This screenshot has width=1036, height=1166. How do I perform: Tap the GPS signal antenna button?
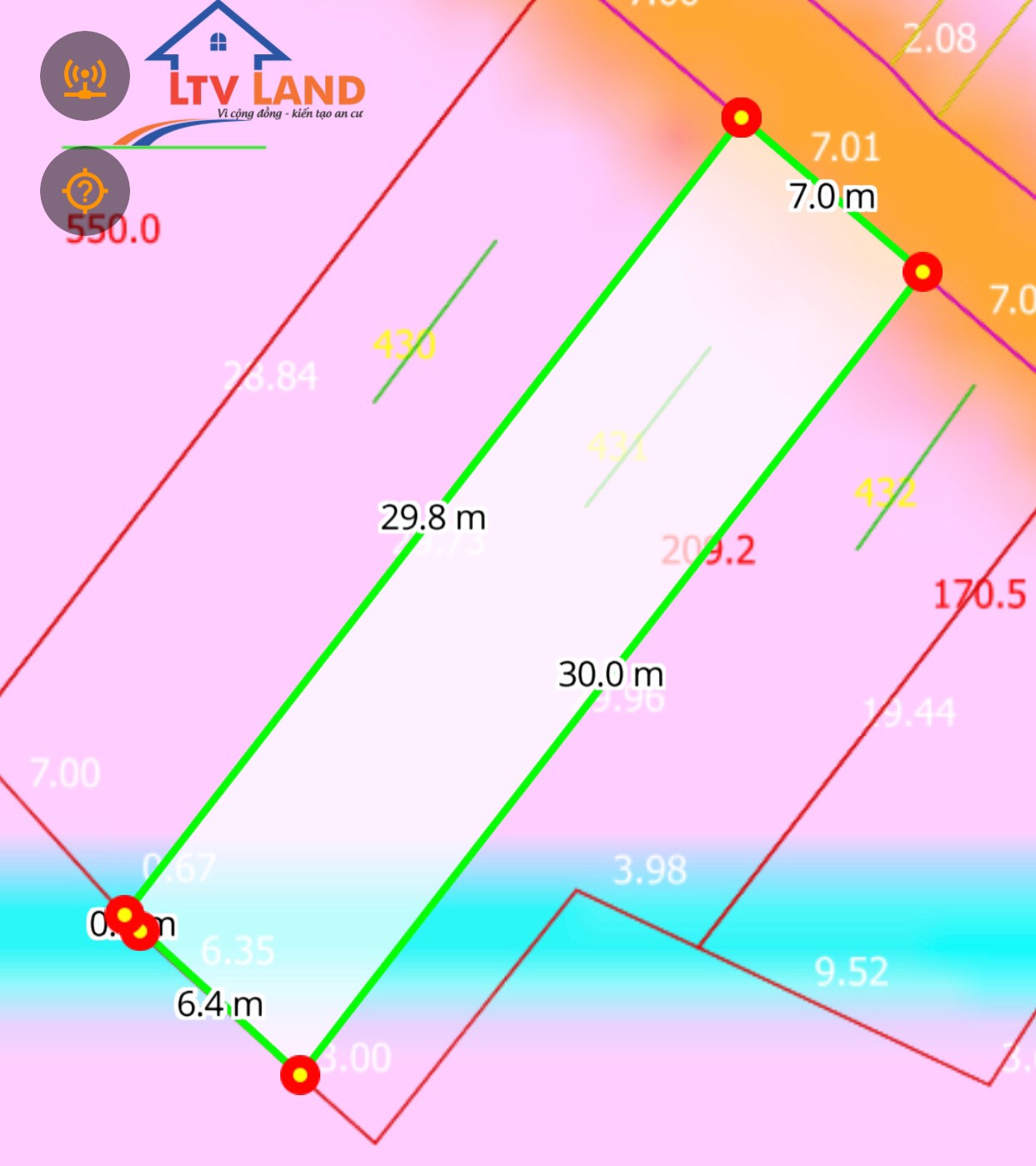[x=85, y=77]
